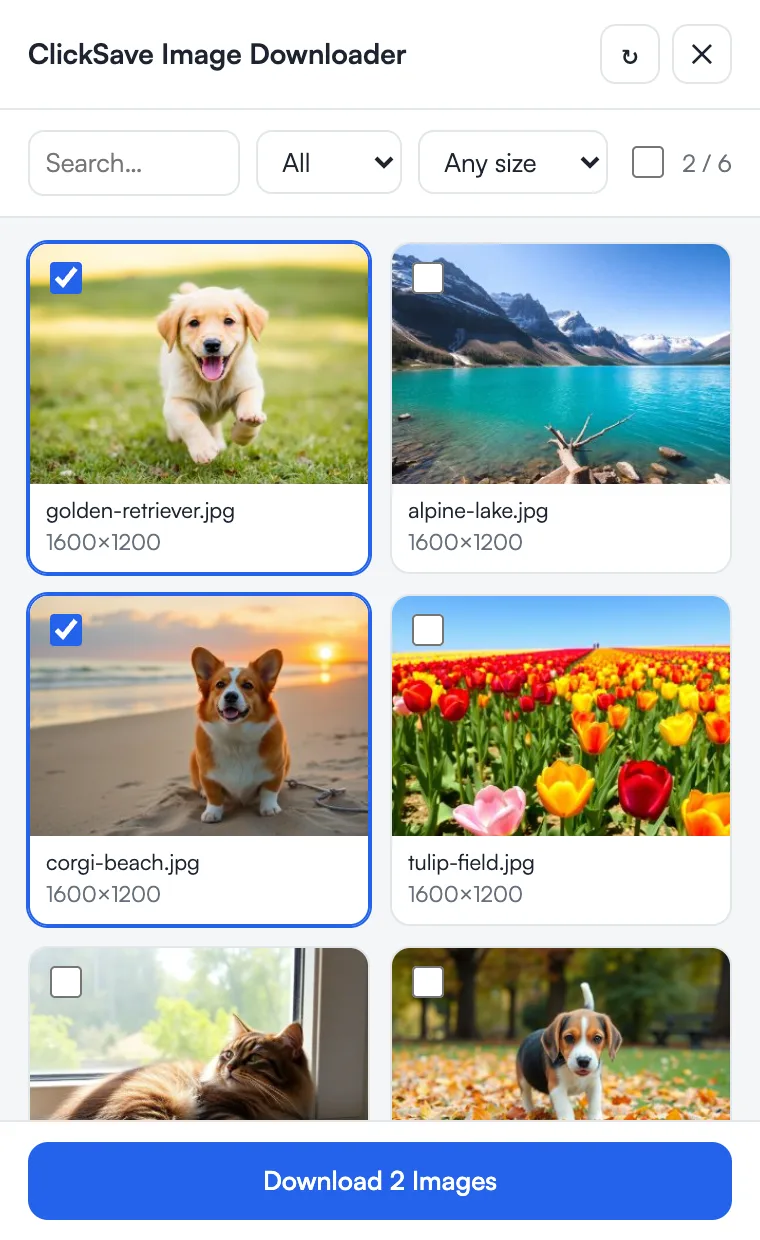Viewport: 760px width, 1240px height.
Task: Open the tulip-field.jpg image card
Action: tap(561, 760)
